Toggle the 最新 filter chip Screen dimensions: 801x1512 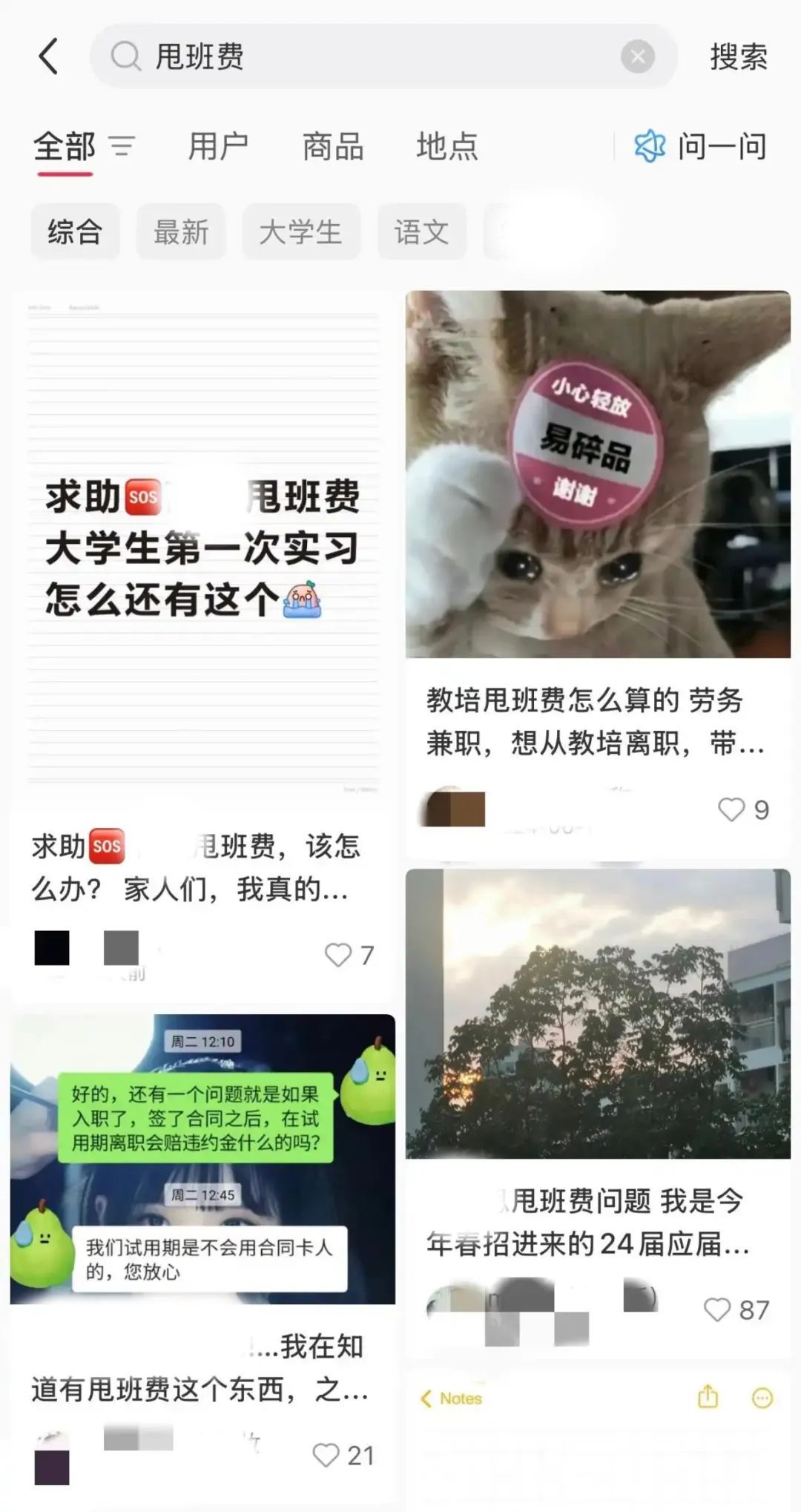[179, 231]
